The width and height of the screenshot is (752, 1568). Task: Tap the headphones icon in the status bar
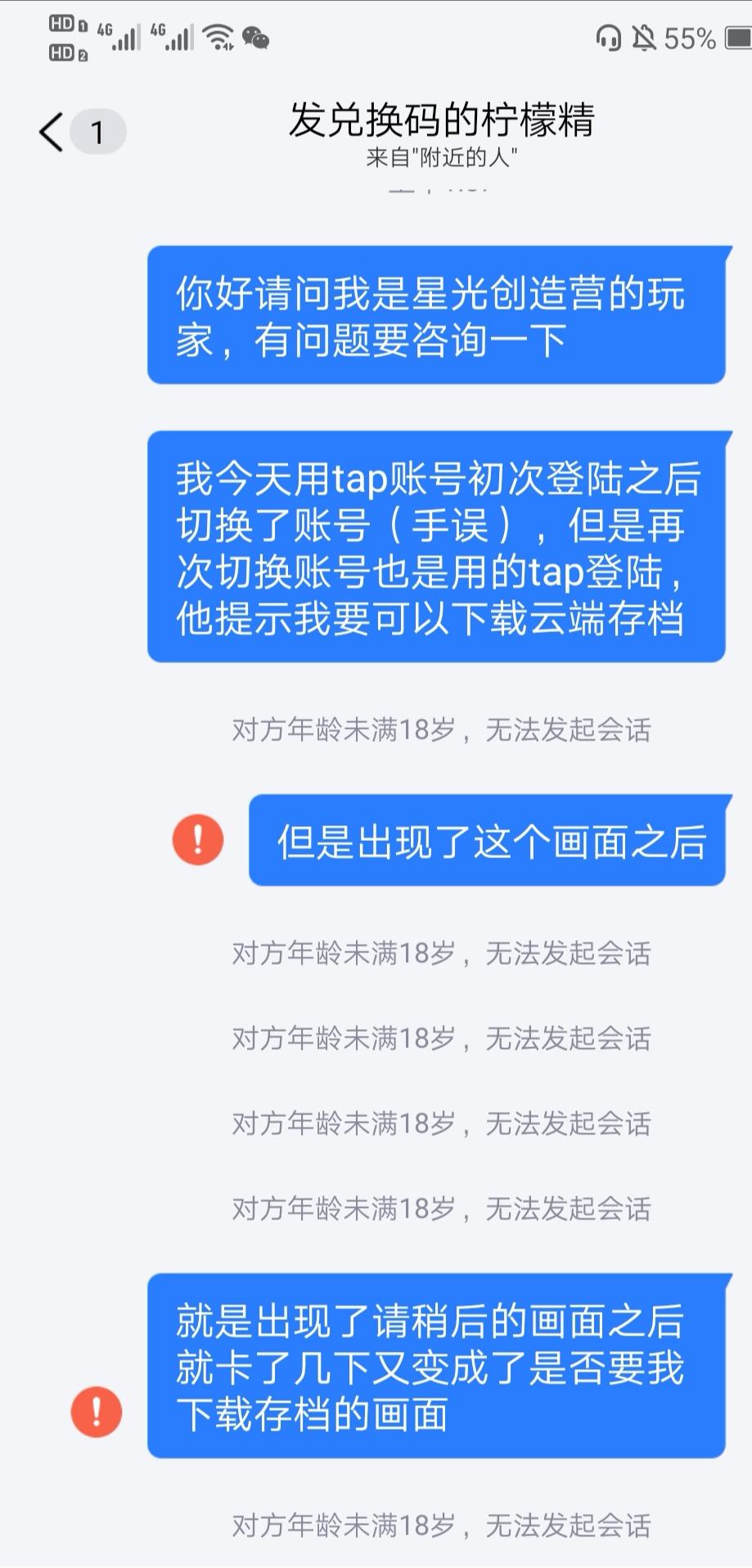pyautogui.click(x=607, y=37)
